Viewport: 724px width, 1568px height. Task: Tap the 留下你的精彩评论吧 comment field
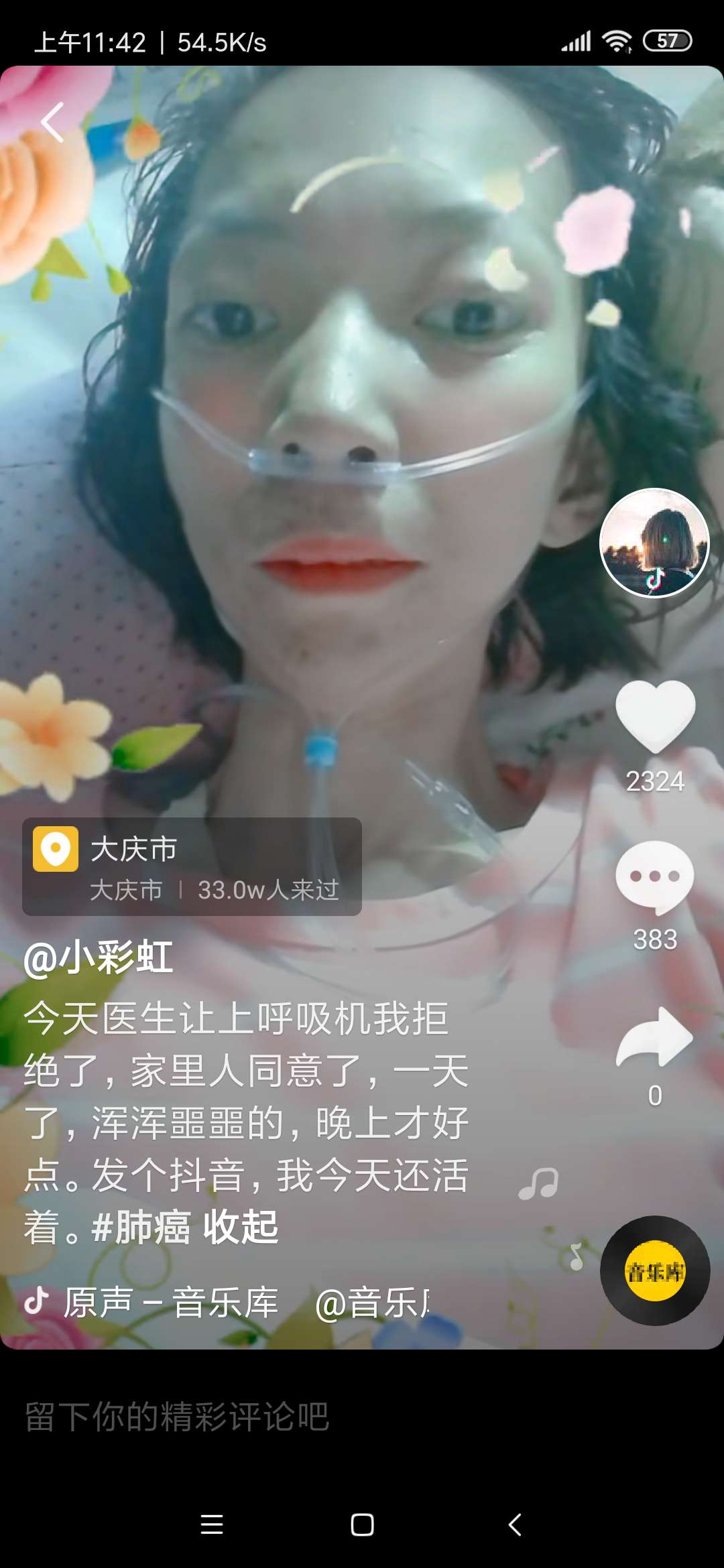(177, 1417)
